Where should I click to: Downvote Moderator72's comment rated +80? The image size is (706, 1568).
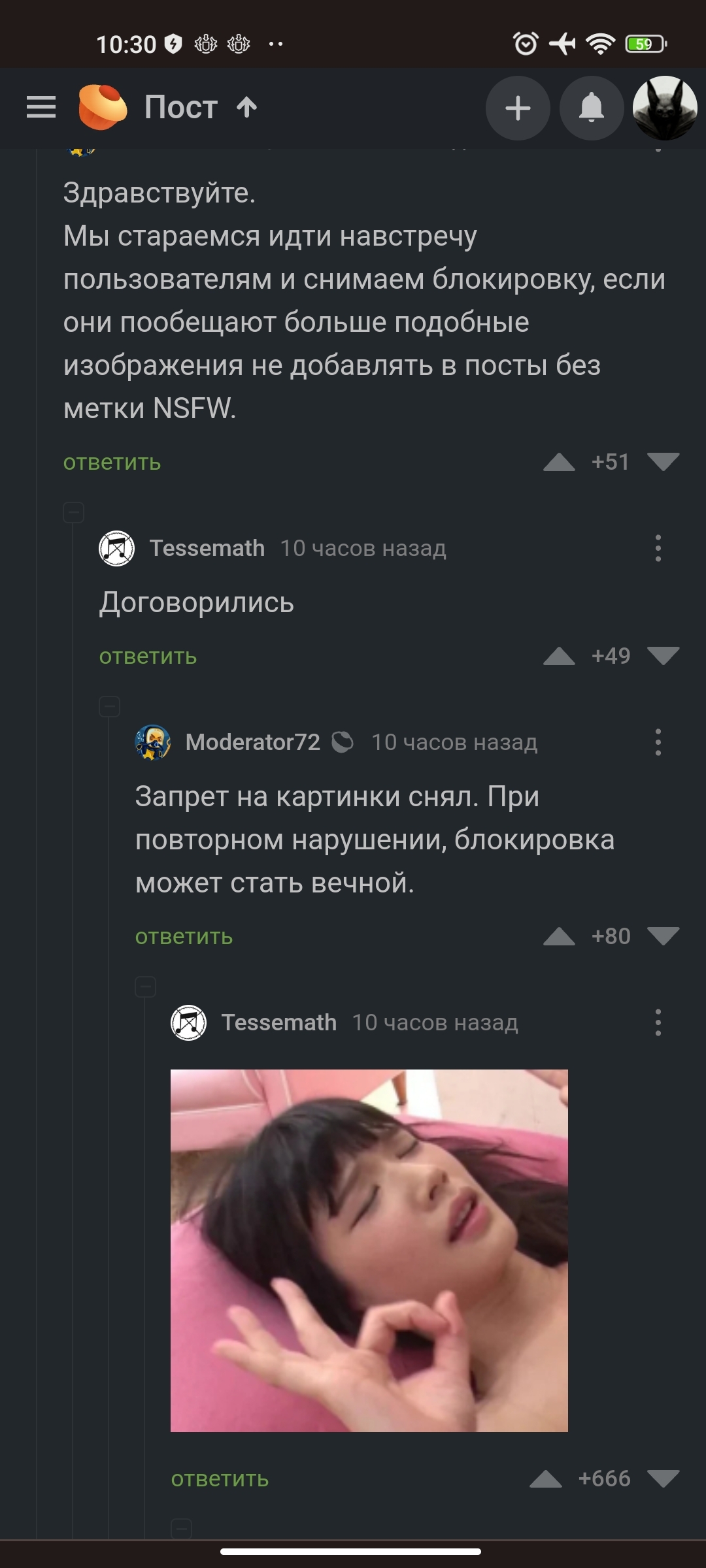click(663, 936)
